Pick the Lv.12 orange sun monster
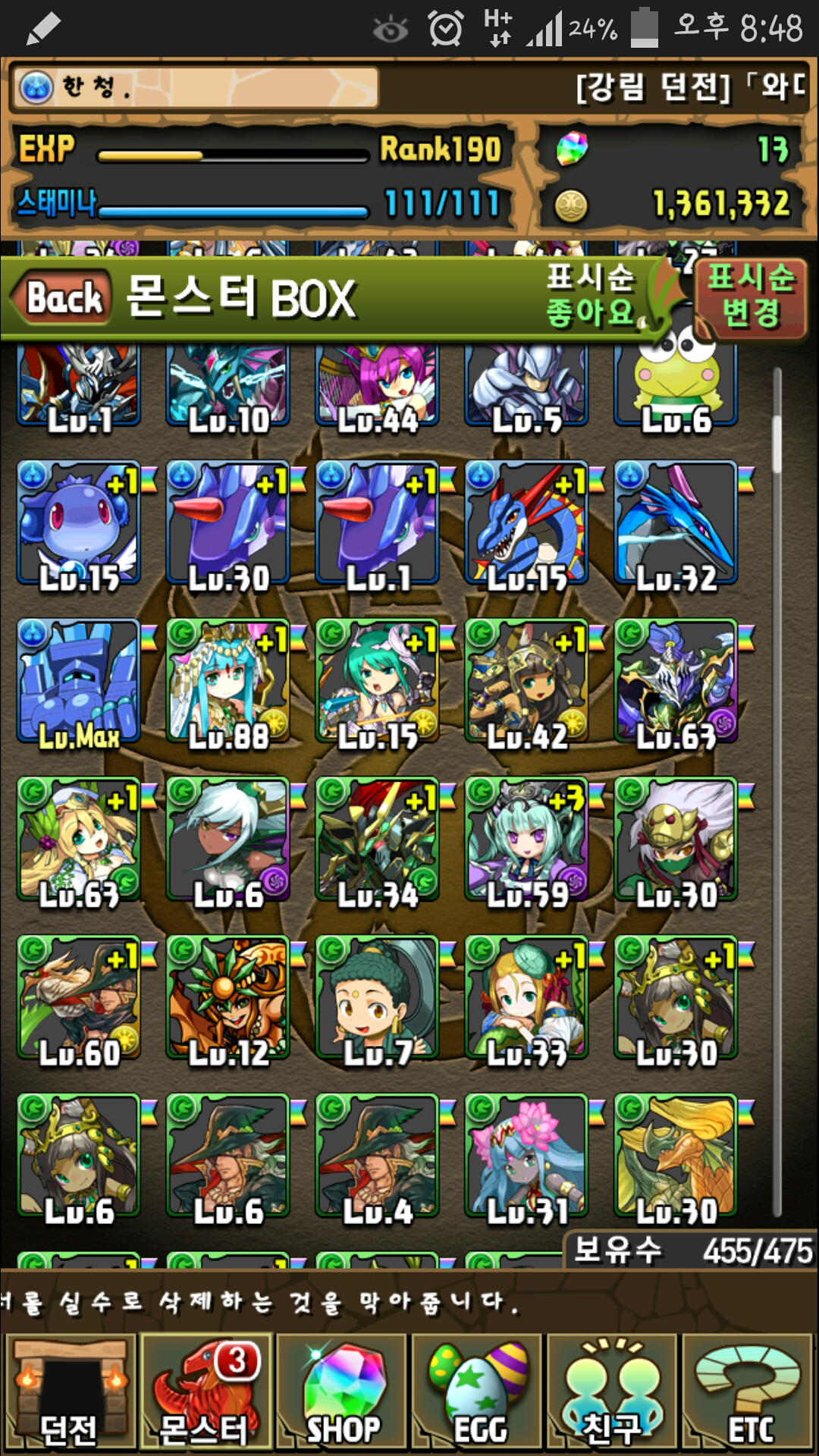Screen dimensions: 819x1456 click(227, 998)
